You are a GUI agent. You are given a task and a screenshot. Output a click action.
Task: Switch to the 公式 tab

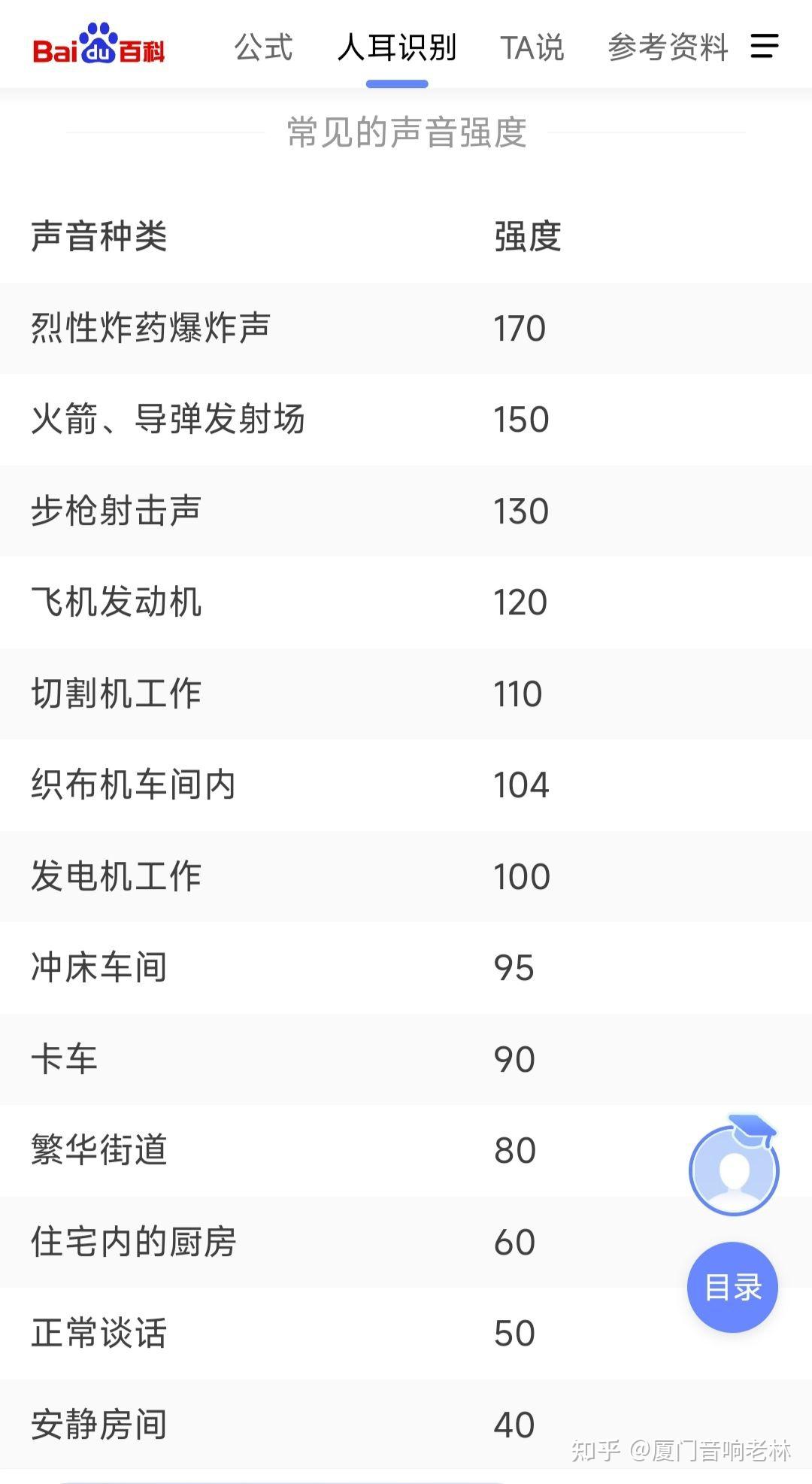pos(264,47)
